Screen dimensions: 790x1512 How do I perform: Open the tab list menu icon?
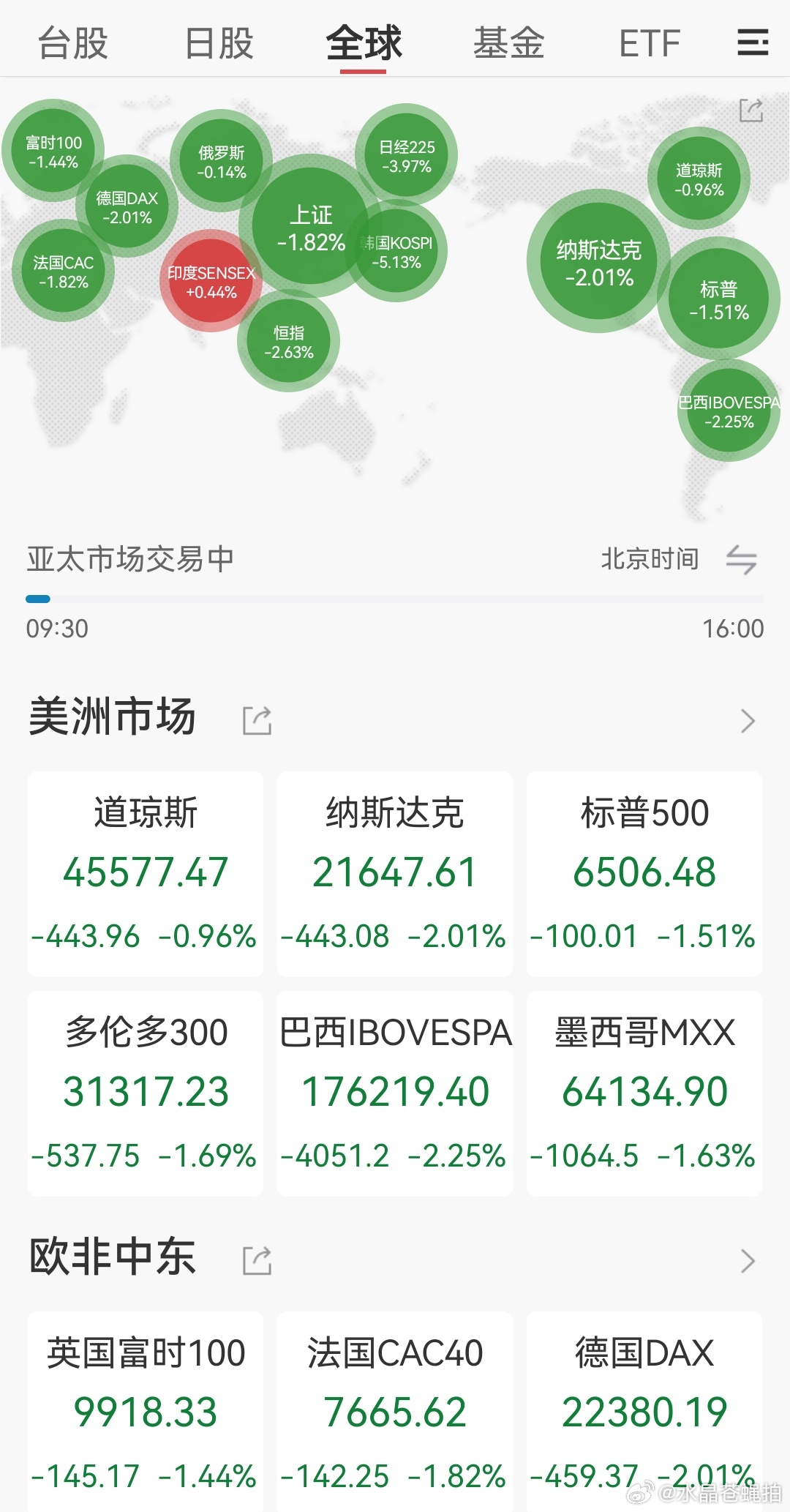[x=752, y=43]
